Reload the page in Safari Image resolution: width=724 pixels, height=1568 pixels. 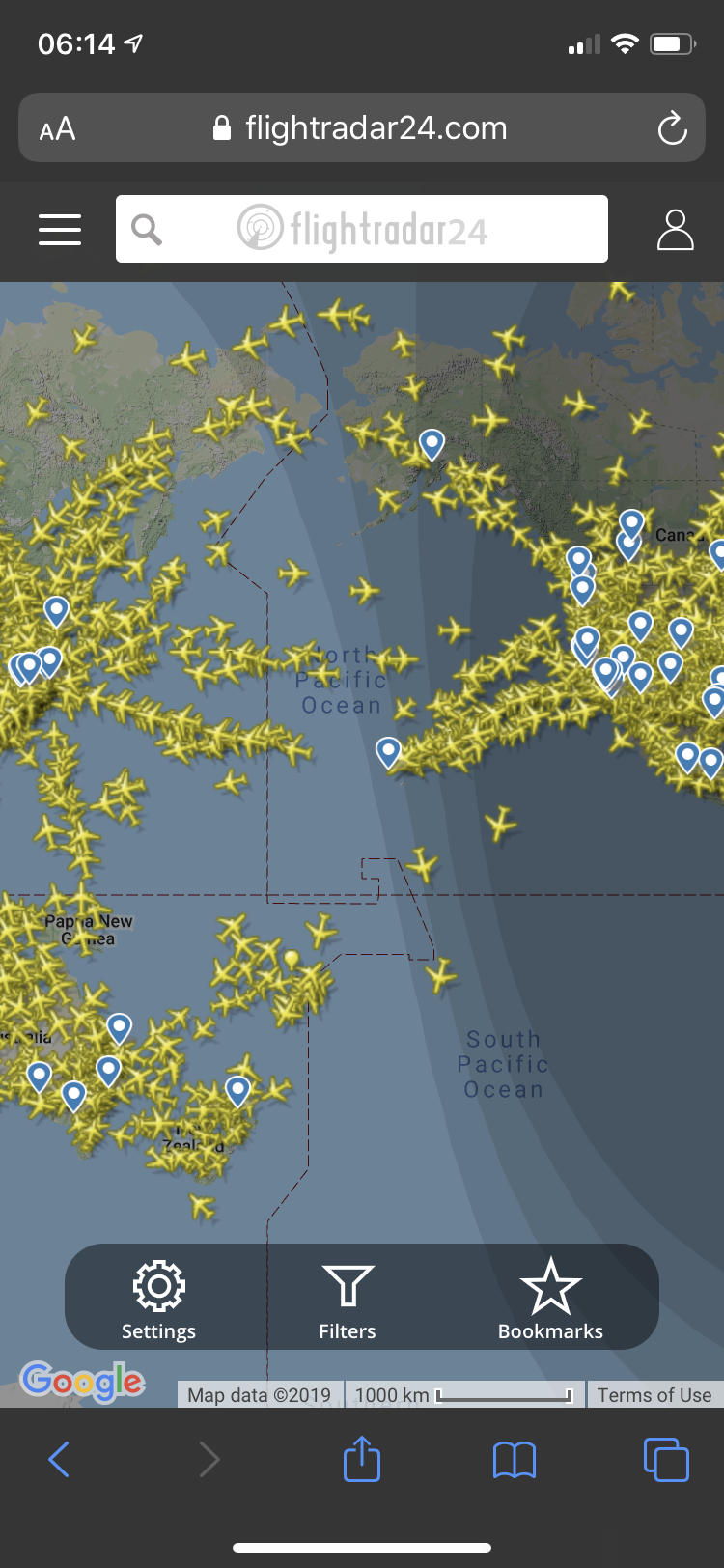click(672, 128)
